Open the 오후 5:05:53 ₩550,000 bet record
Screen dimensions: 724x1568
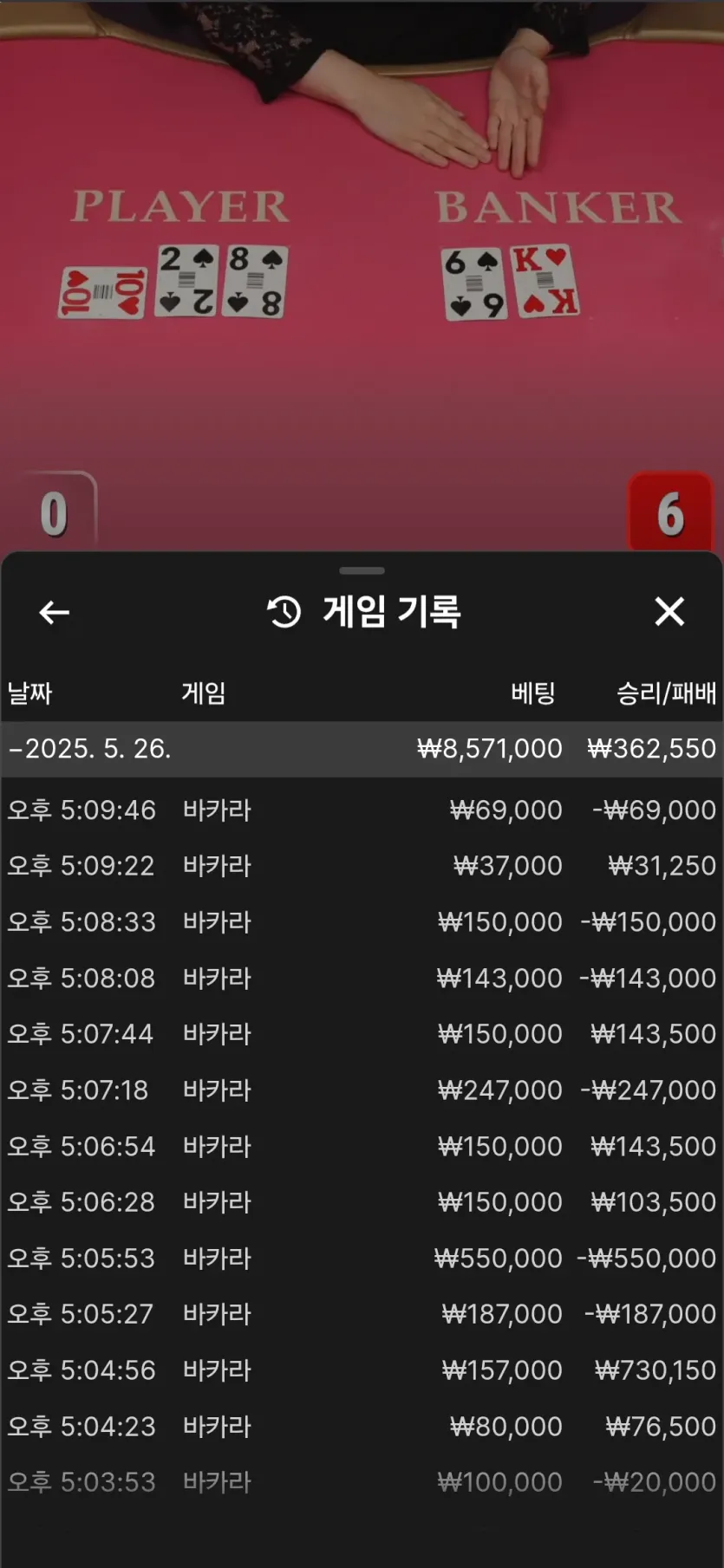coord(362,1259)
